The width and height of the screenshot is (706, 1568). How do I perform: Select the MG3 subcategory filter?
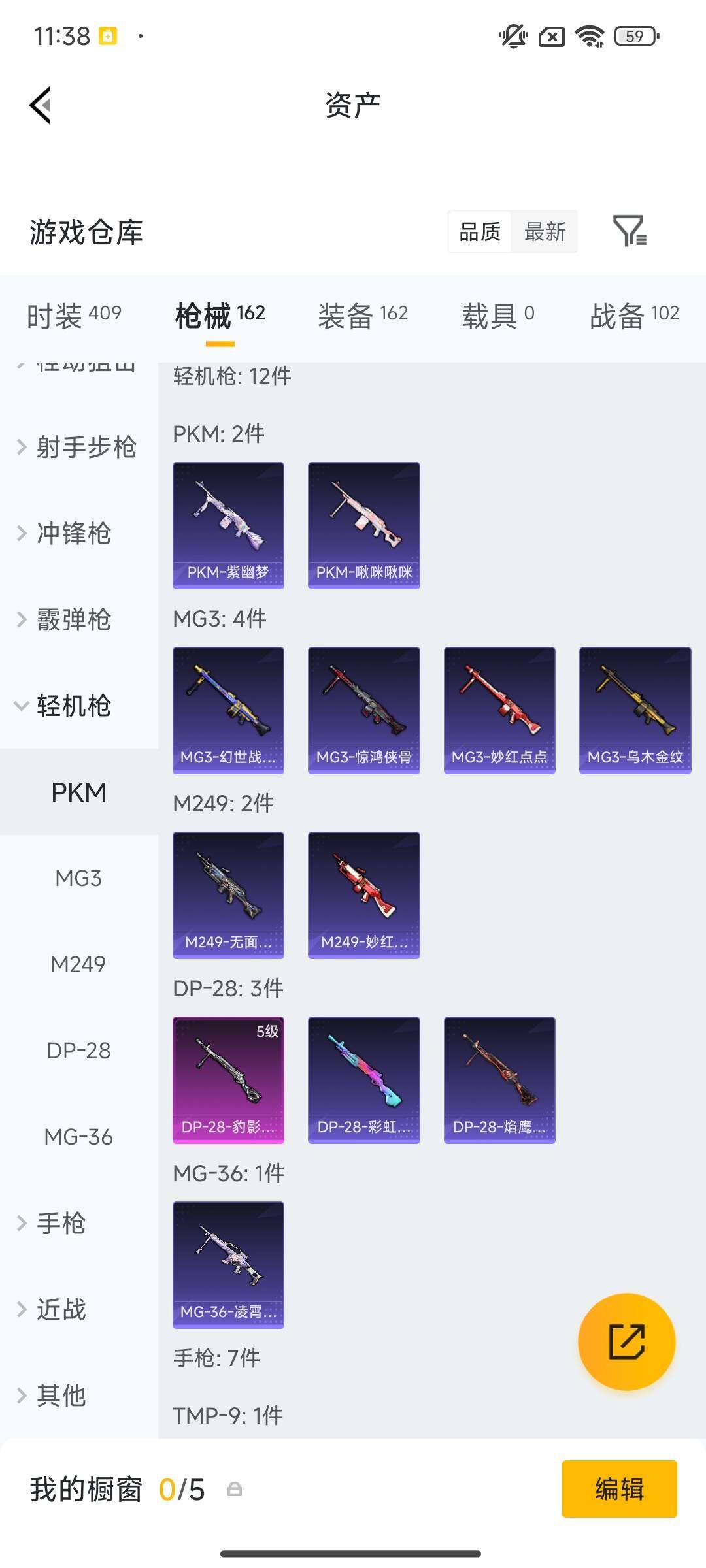click(79, 878)
